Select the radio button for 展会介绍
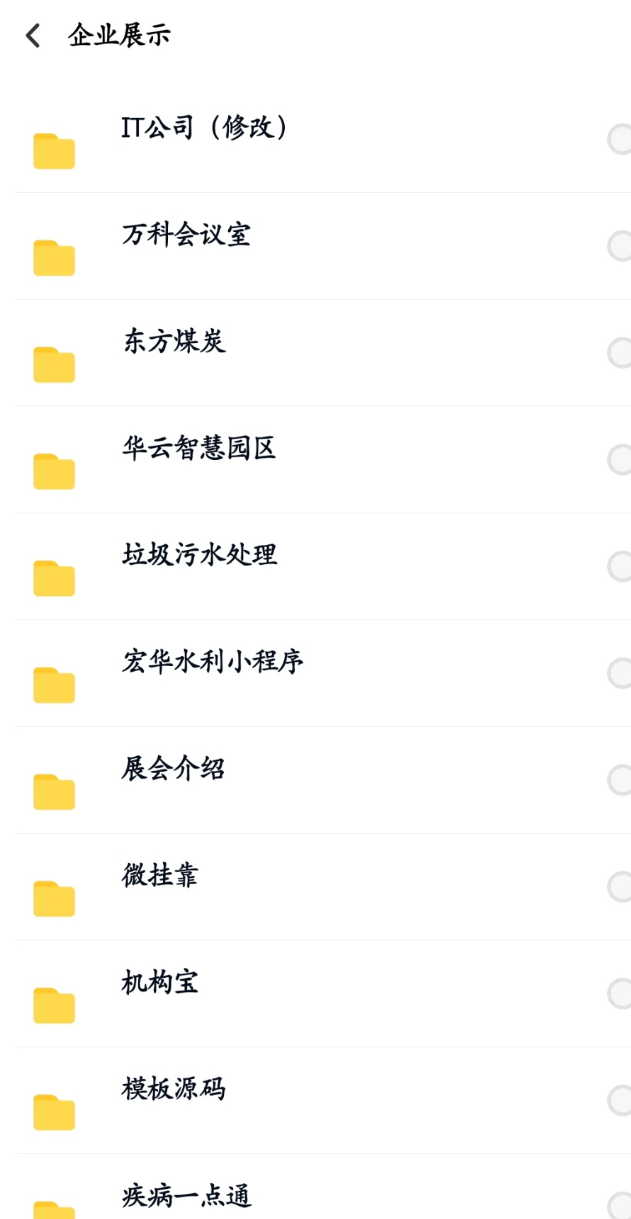Image resolution: width=631 pixels, height=1219 pixels. pyautogui.click(x=620, y=780)
